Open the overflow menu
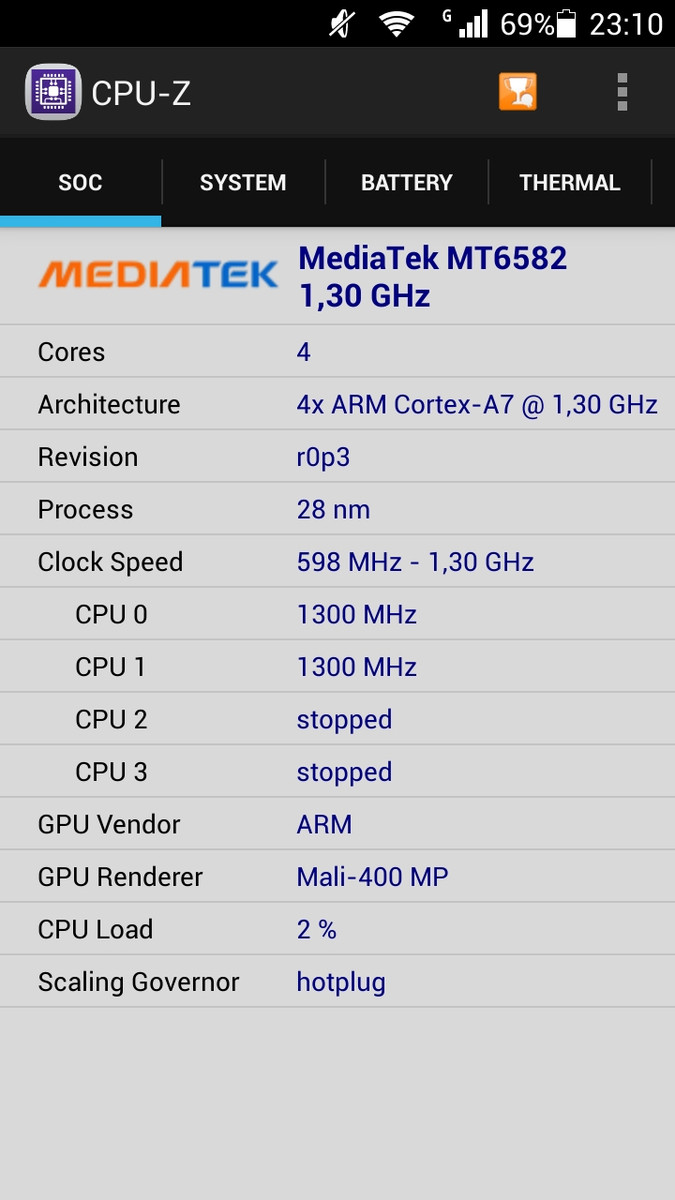The height and width of the screenshot is (1200, 675). pyautogui.click(x=622, y=92)
